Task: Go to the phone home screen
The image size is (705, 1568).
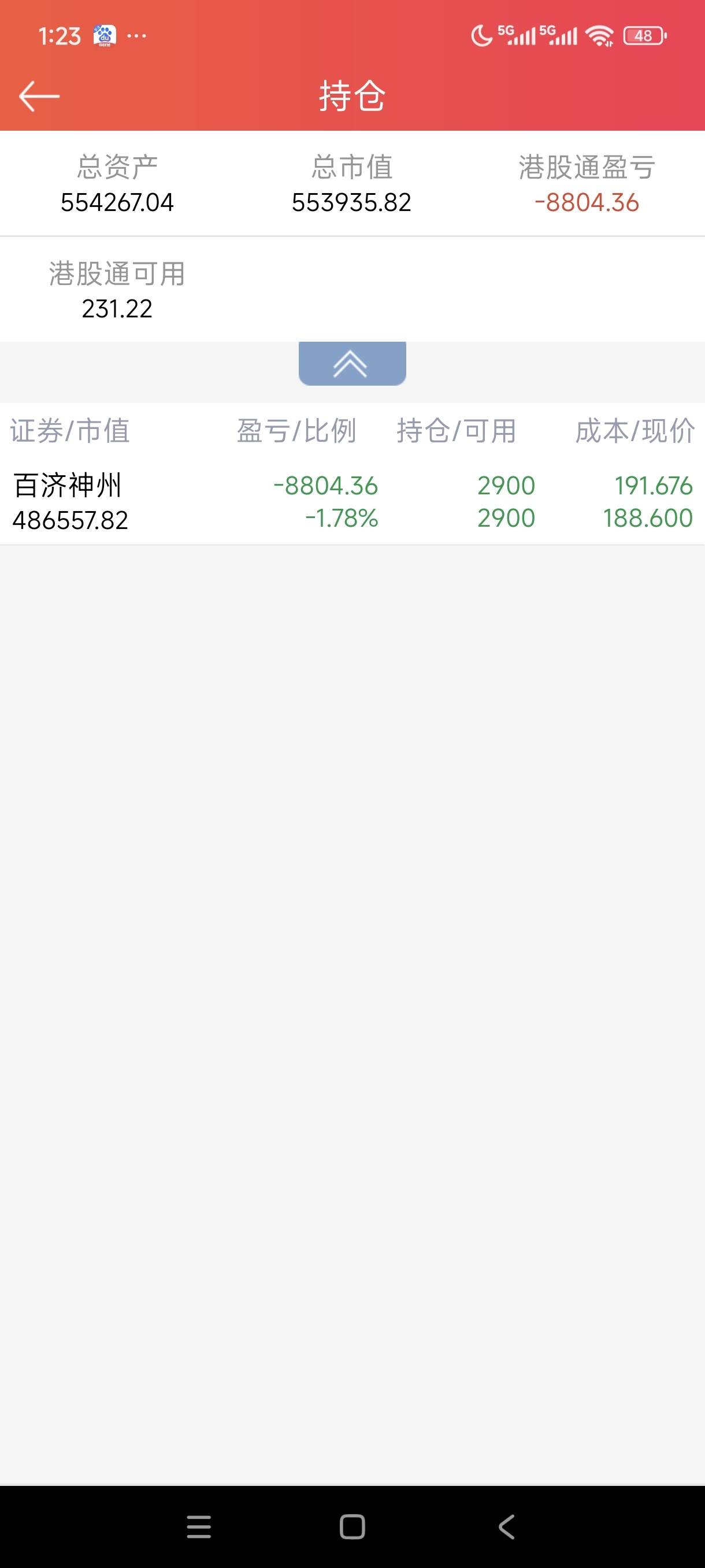Action: tap(352, 1526)
